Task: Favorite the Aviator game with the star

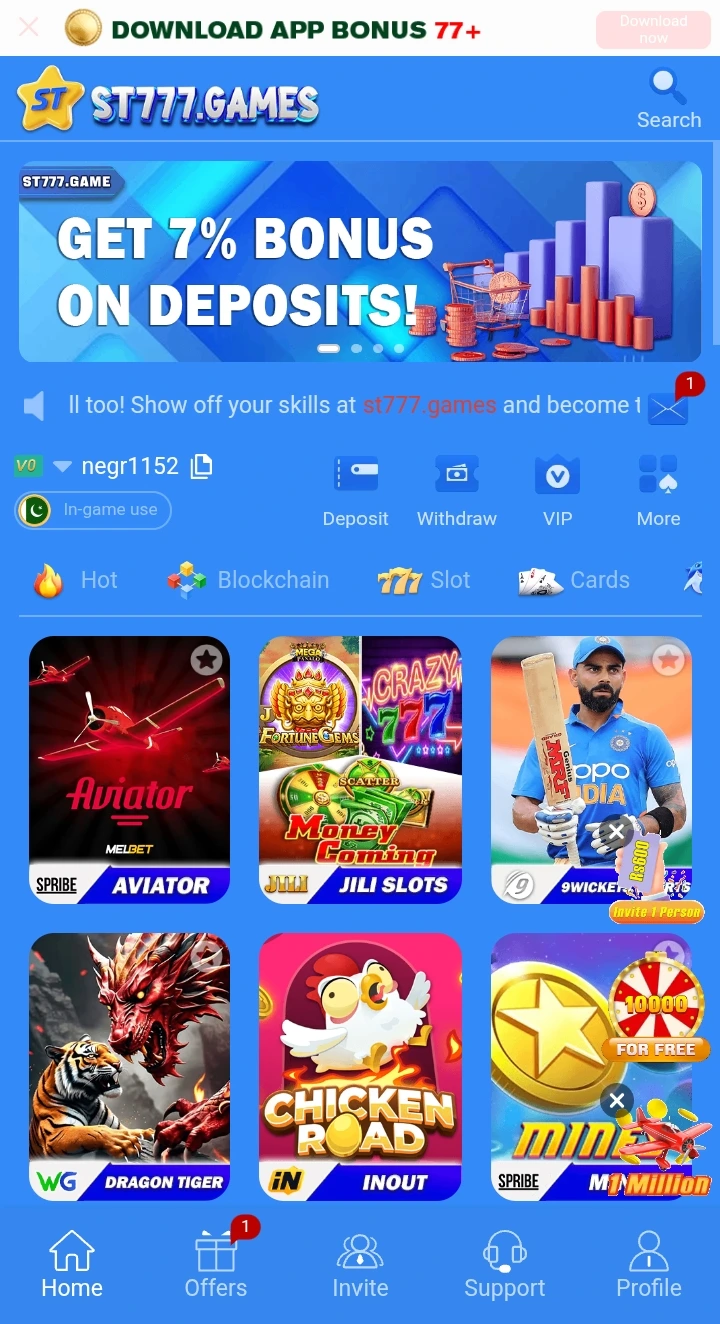Action: tap(206, 660)
